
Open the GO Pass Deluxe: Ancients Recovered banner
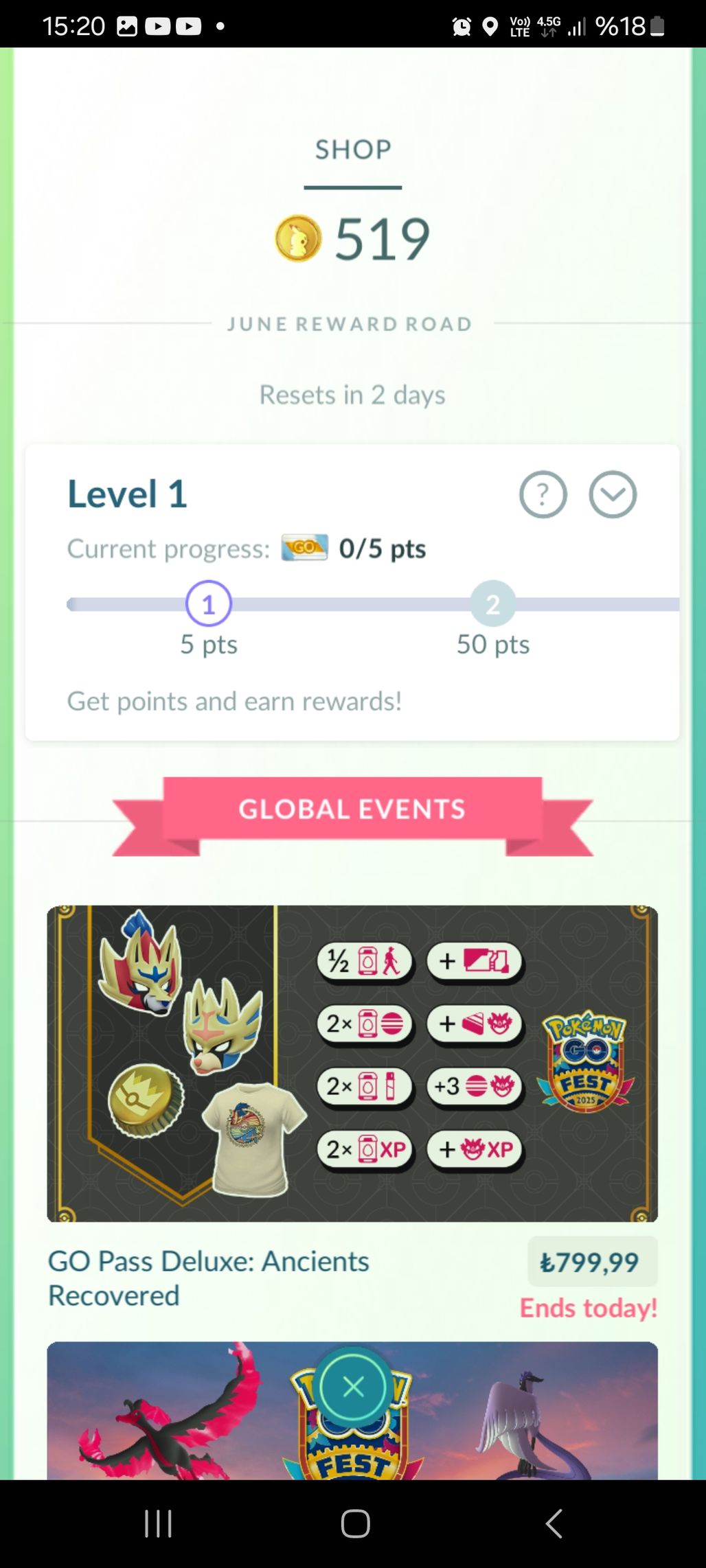(x=352, y=1063)
